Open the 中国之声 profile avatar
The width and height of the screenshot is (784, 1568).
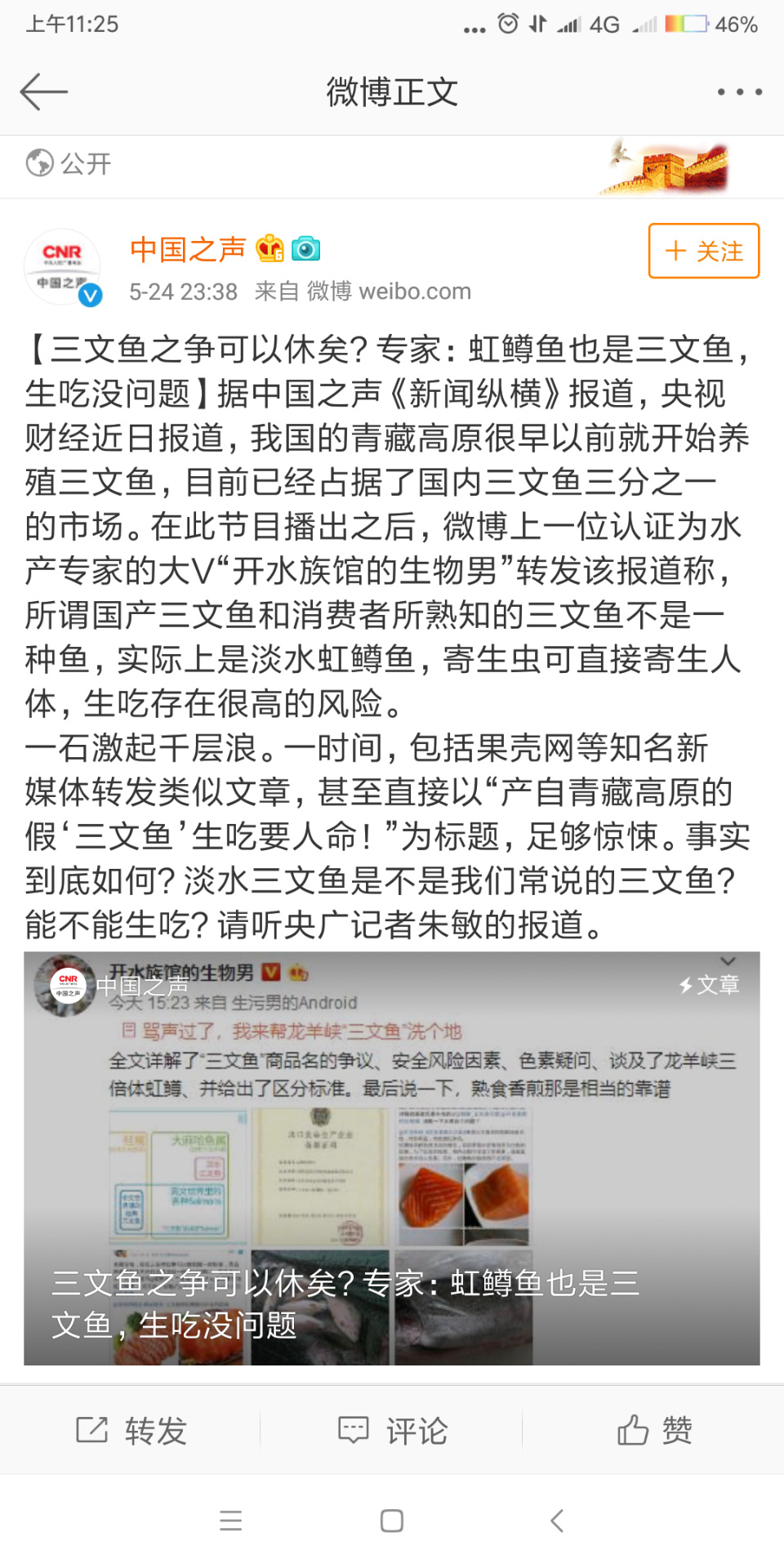coord(62,267)
